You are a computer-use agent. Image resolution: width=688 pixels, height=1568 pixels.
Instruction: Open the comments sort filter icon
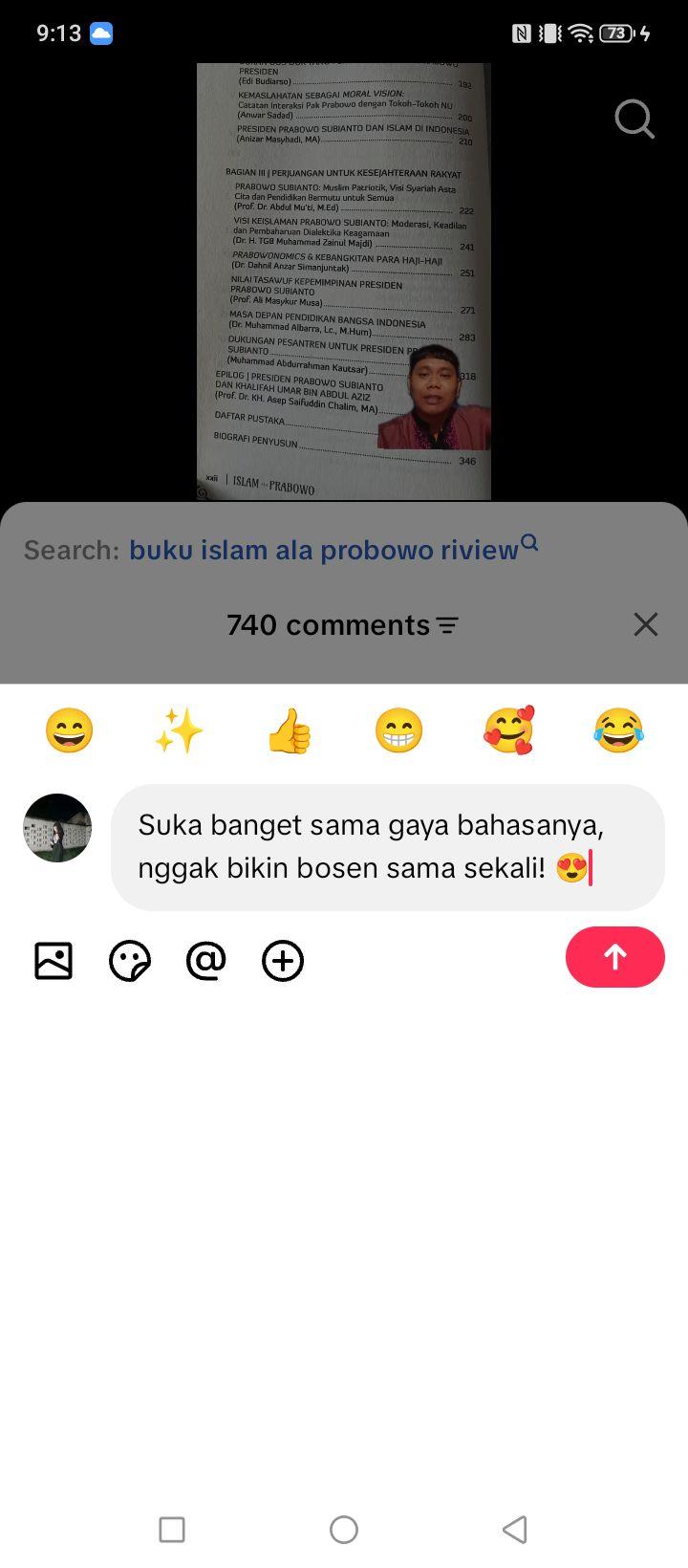point(447,625)
